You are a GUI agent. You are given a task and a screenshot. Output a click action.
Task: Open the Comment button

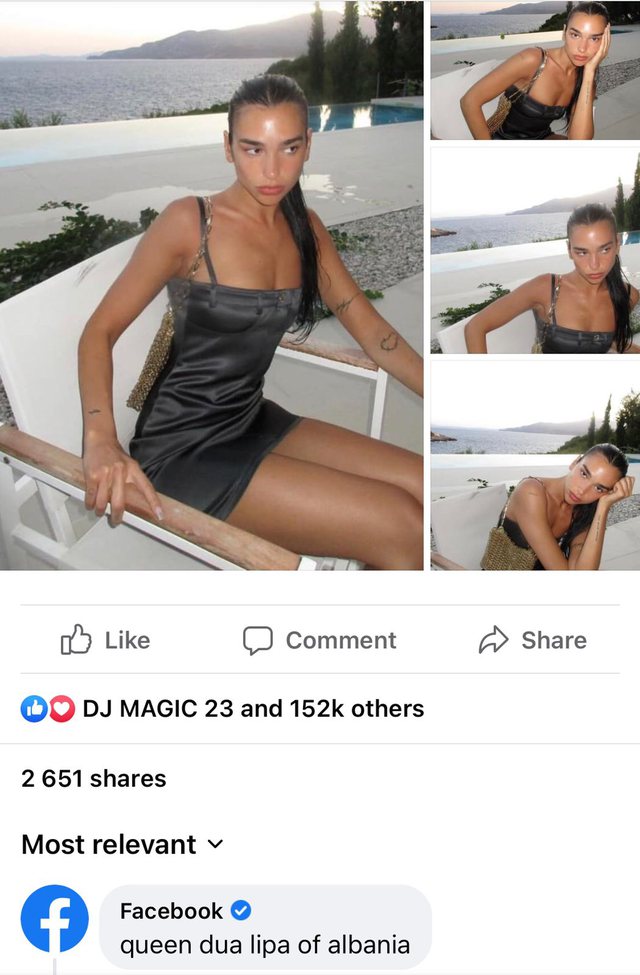320,640
